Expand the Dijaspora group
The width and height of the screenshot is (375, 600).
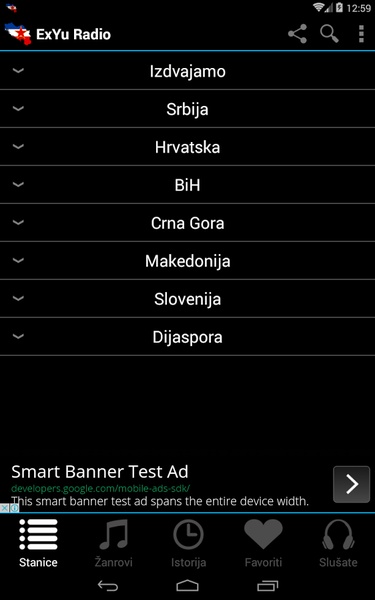(x=188, y=336)
